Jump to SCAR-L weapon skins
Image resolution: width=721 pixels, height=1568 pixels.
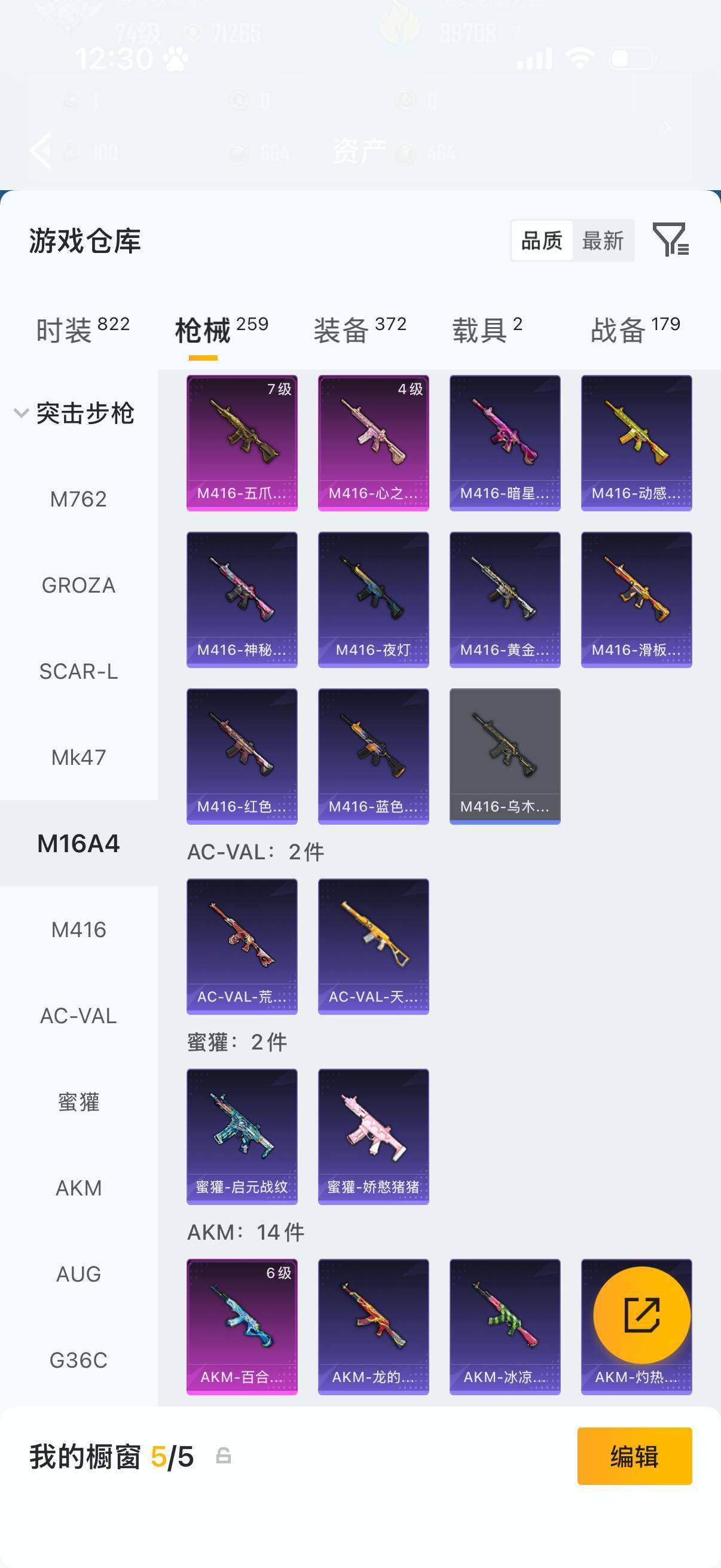(x=78, y=672)
